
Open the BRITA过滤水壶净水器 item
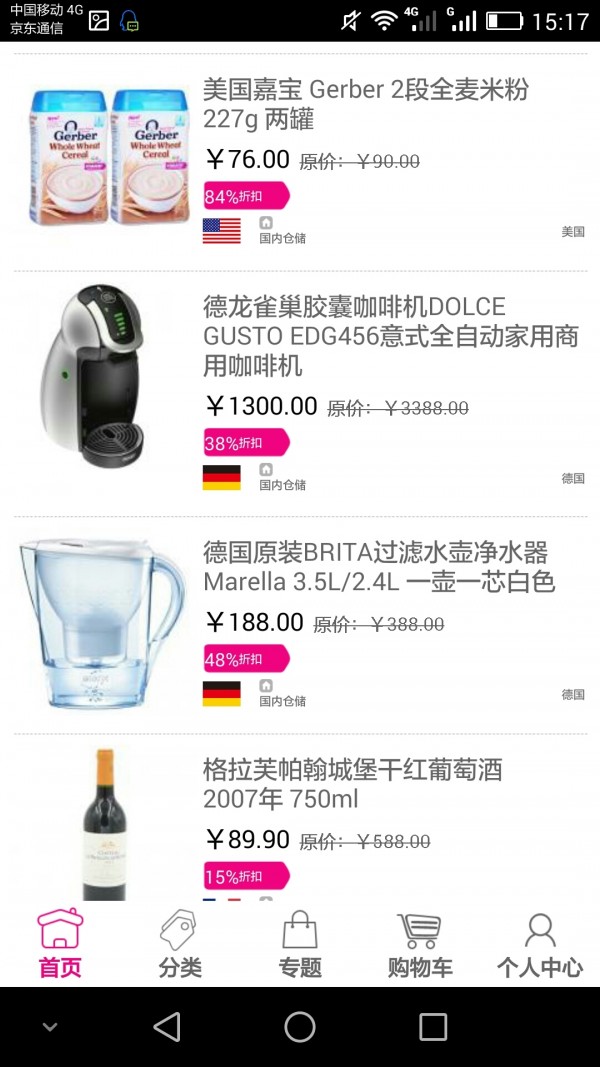(378, 567)
